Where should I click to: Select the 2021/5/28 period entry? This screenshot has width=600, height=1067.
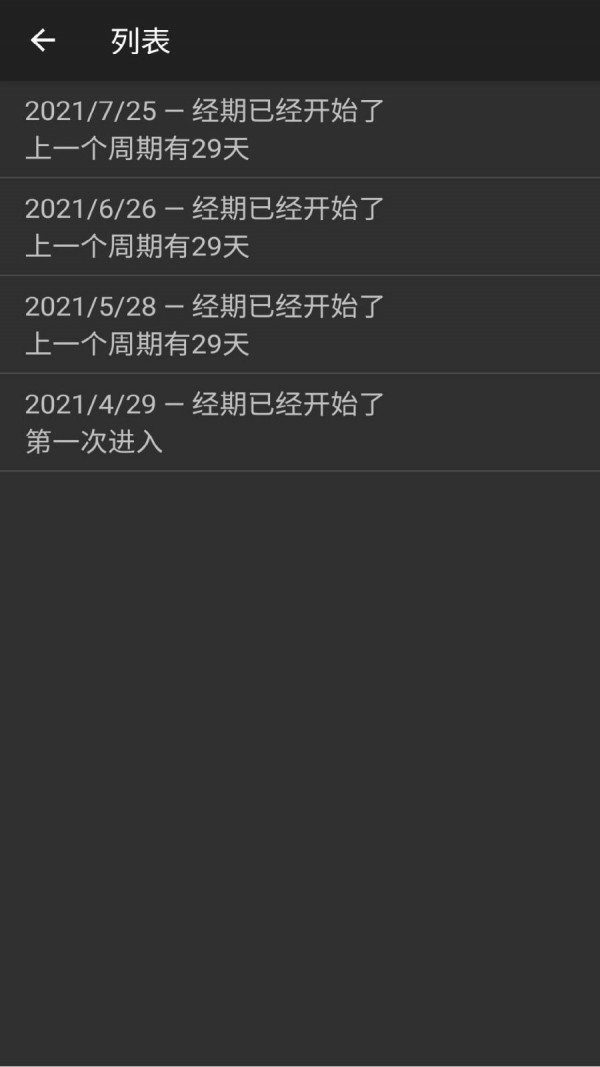[300, 325]
